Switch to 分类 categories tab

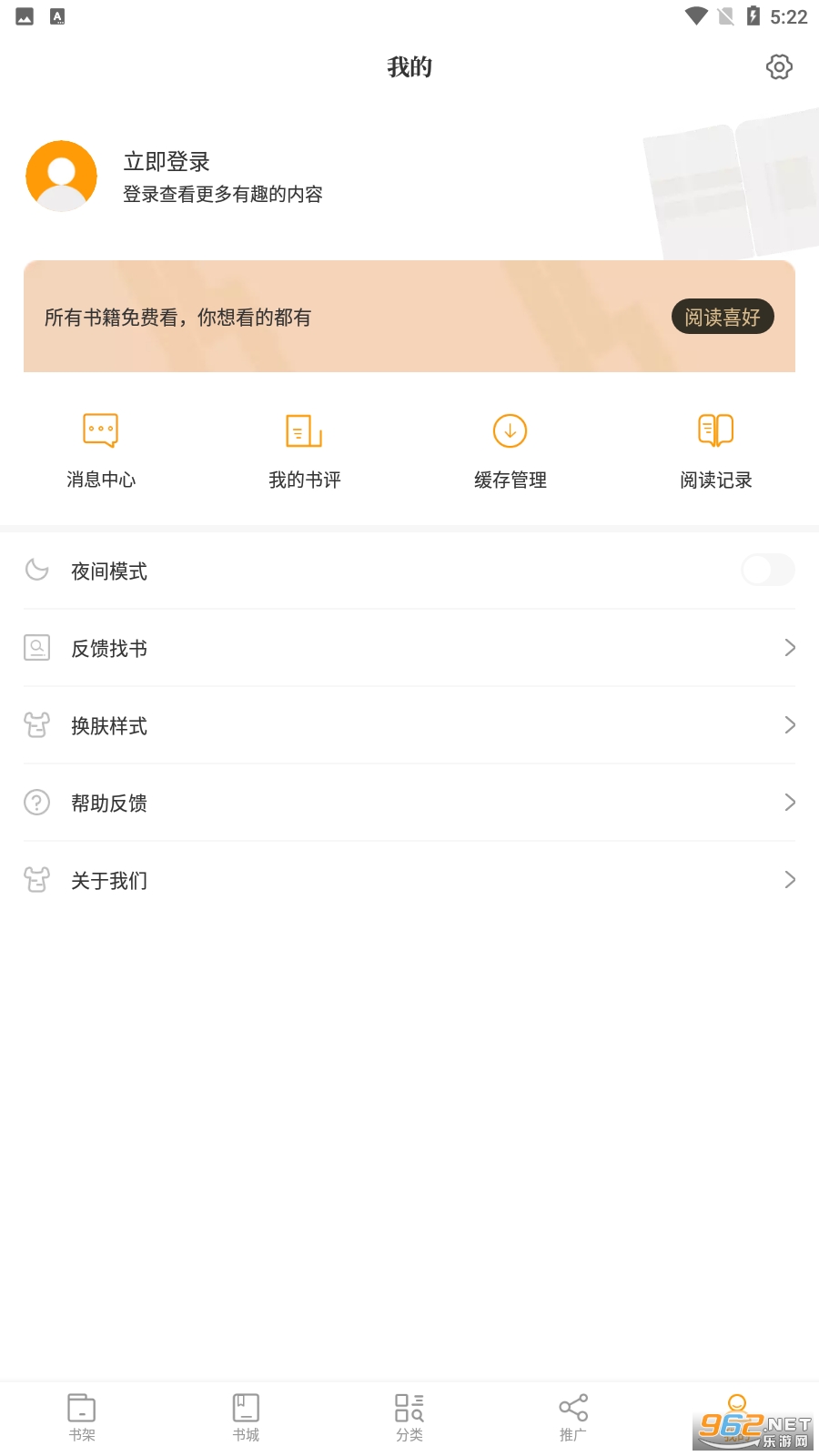click(x=409, y=1417)
